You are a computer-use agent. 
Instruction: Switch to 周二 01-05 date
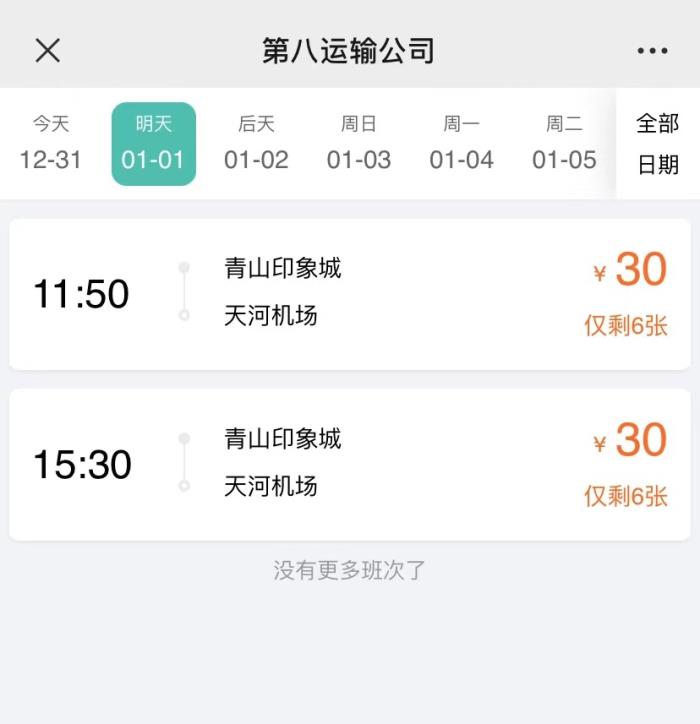[564, 143]
